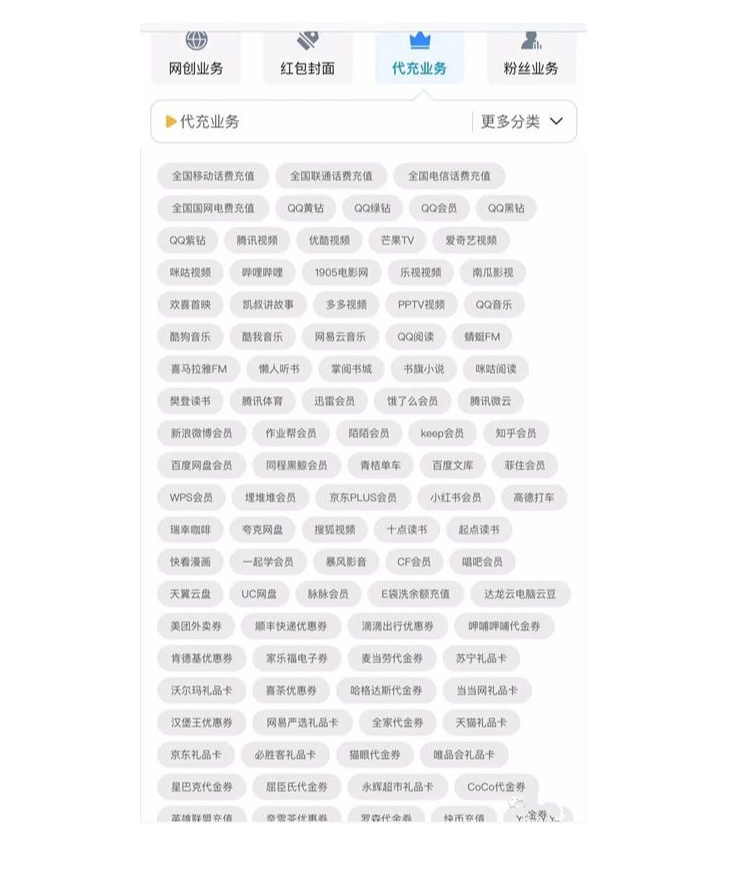Select the 喜马拉雅FM chip
742x873 pixels.
pos(192,369)
